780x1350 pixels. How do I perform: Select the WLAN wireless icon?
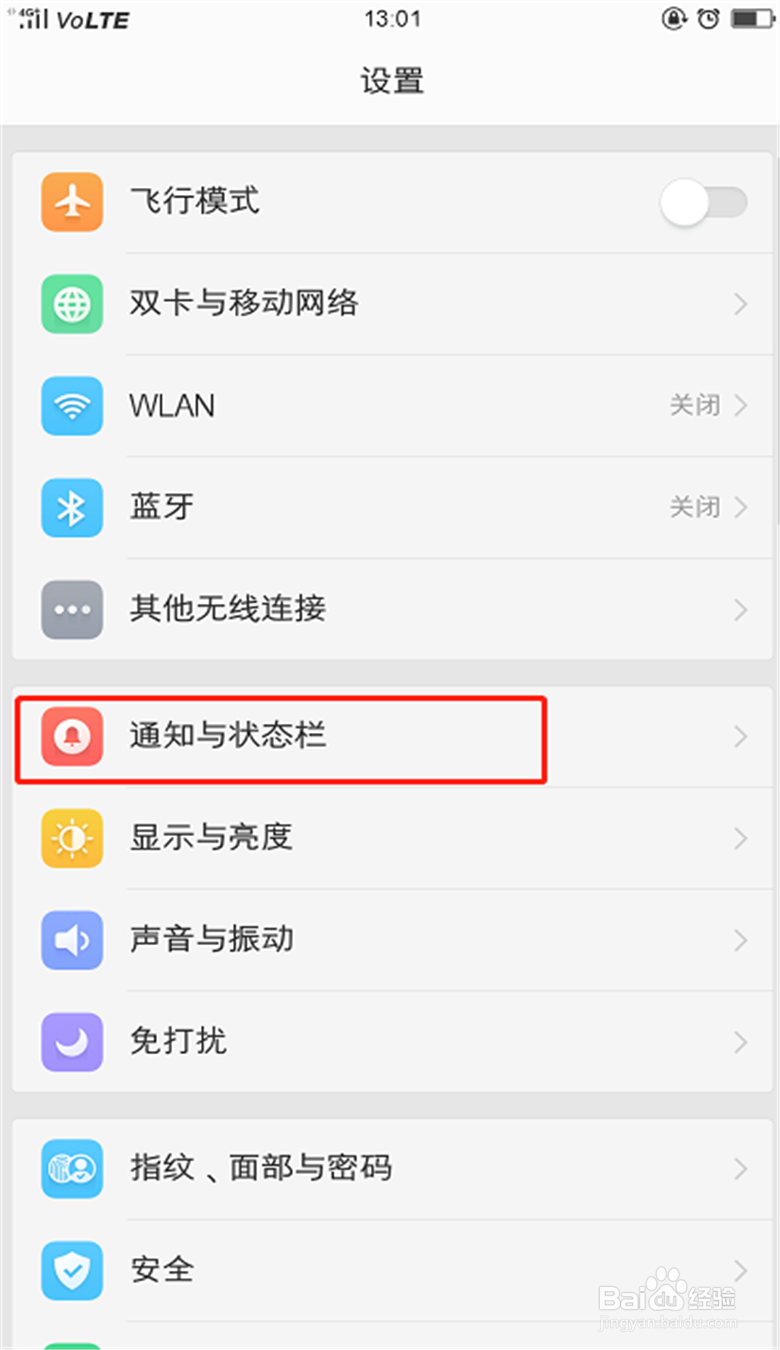point(71,406)
